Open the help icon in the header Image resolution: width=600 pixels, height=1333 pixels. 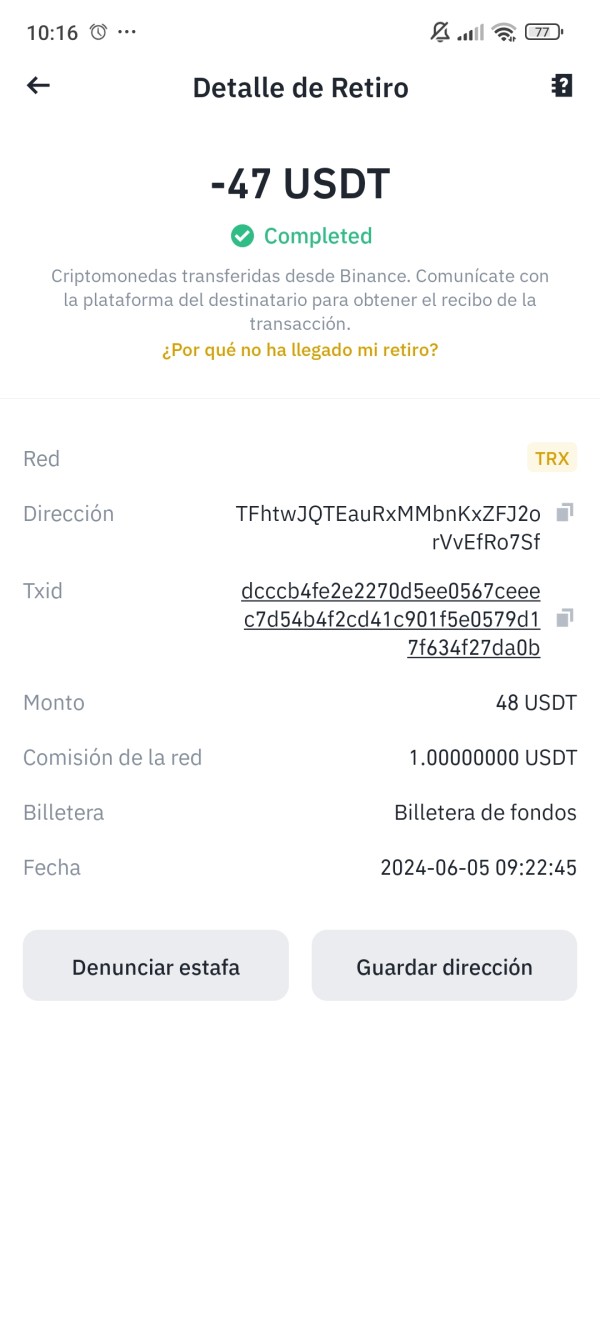coord(562,86)
